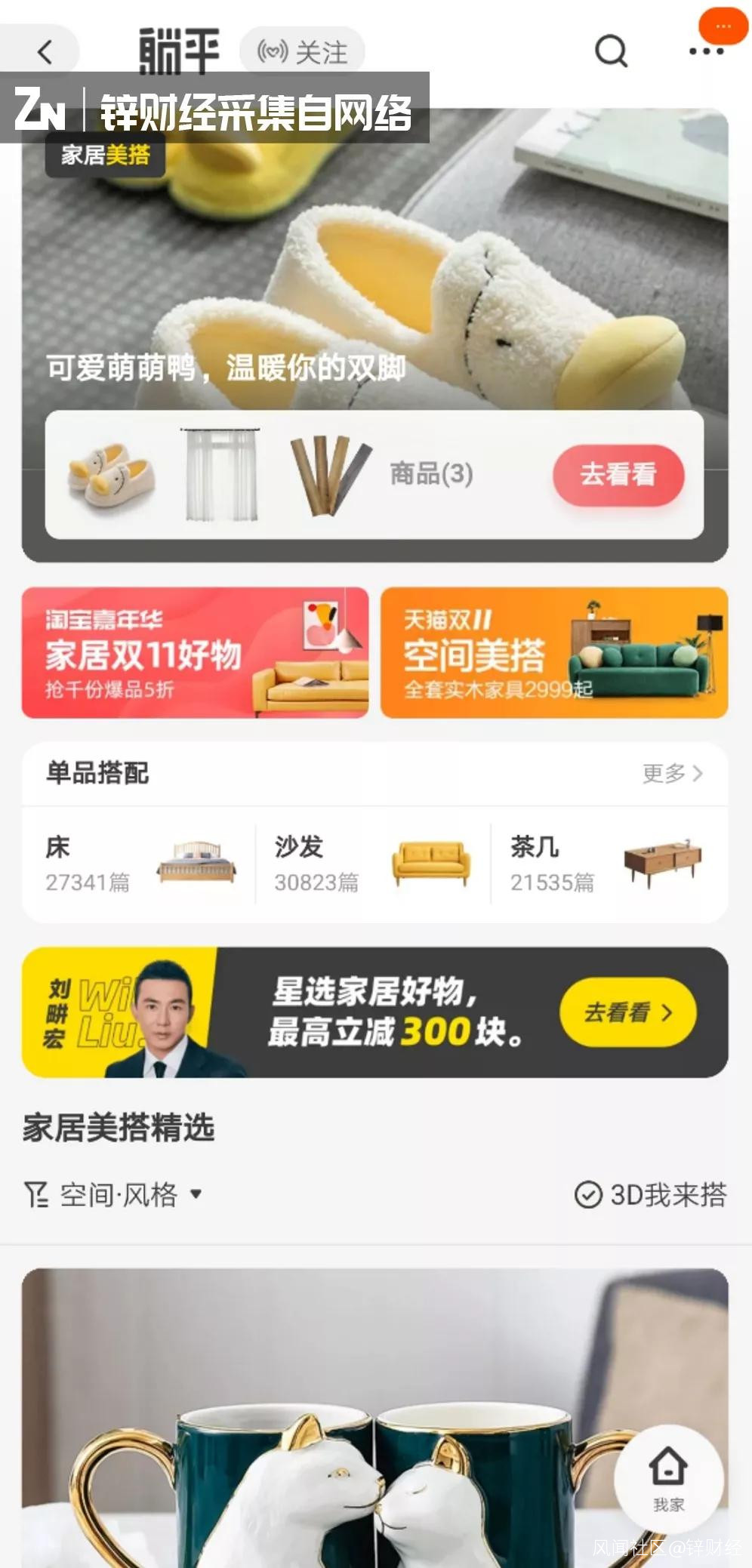752x1568 pixels.
Task: Open the three-dot overflow menu
Action: click(x=706, y=51)
